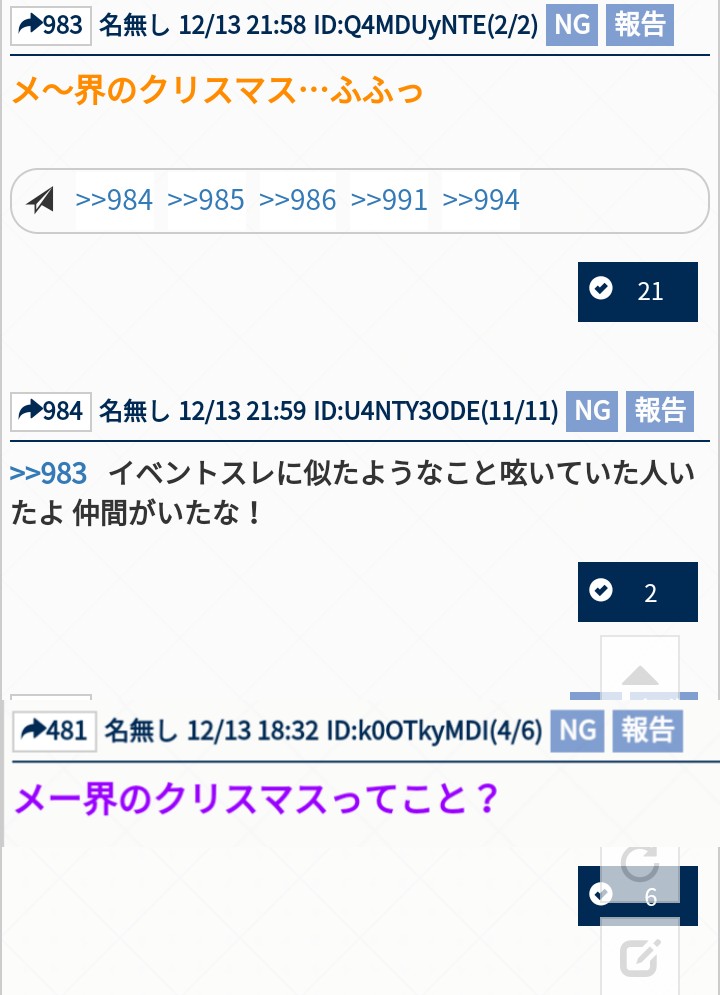Screen dimensions: 720x995
Task: Open reply link >>986
Action: click(298, 200)
